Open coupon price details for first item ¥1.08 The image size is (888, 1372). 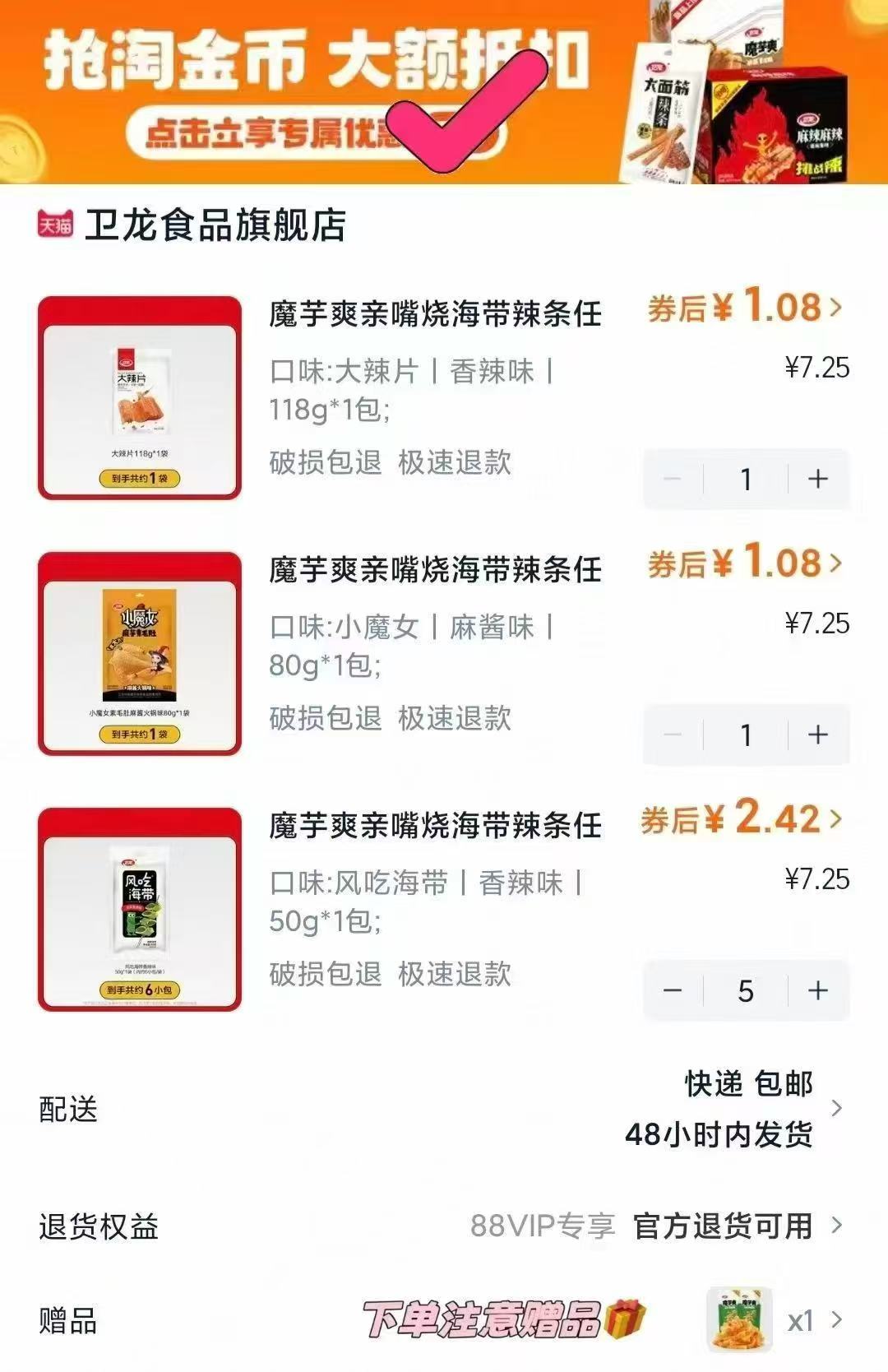point(736,307)
